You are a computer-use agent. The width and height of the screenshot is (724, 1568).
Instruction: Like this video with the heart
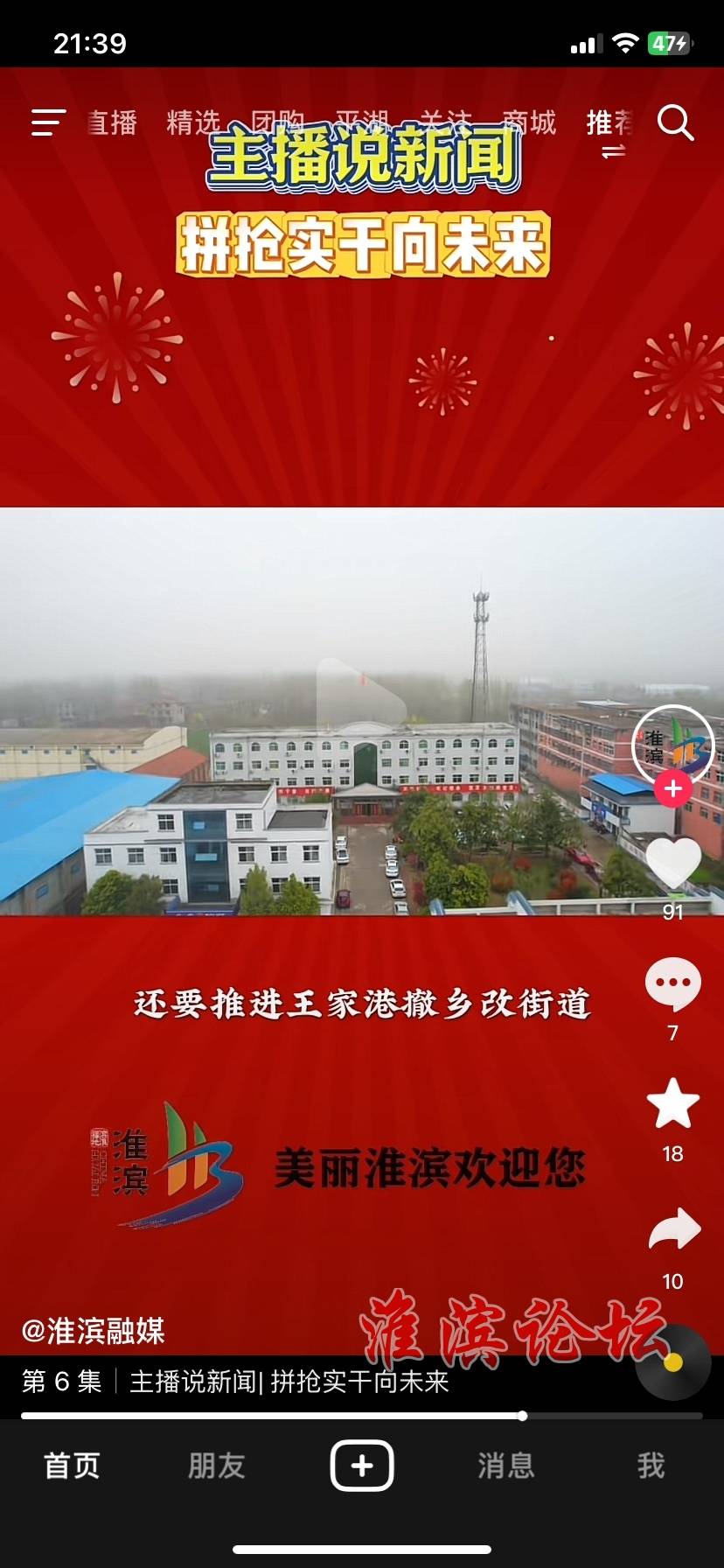tap(672, 862)
